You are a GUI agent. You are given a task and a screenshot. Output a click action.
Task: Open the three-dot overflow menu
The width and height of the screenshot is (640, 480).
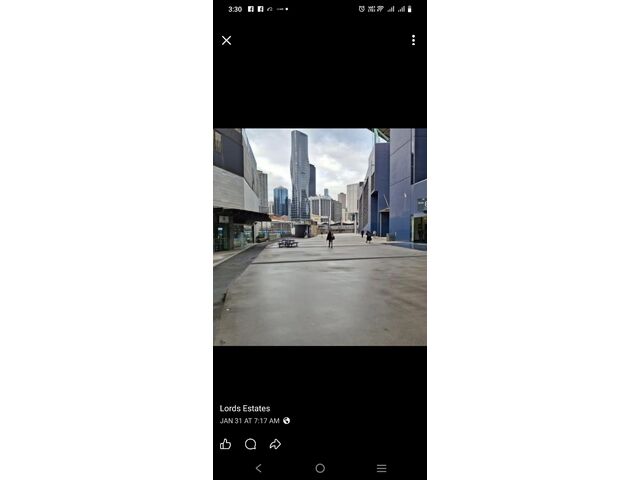[x=413, y=40]
